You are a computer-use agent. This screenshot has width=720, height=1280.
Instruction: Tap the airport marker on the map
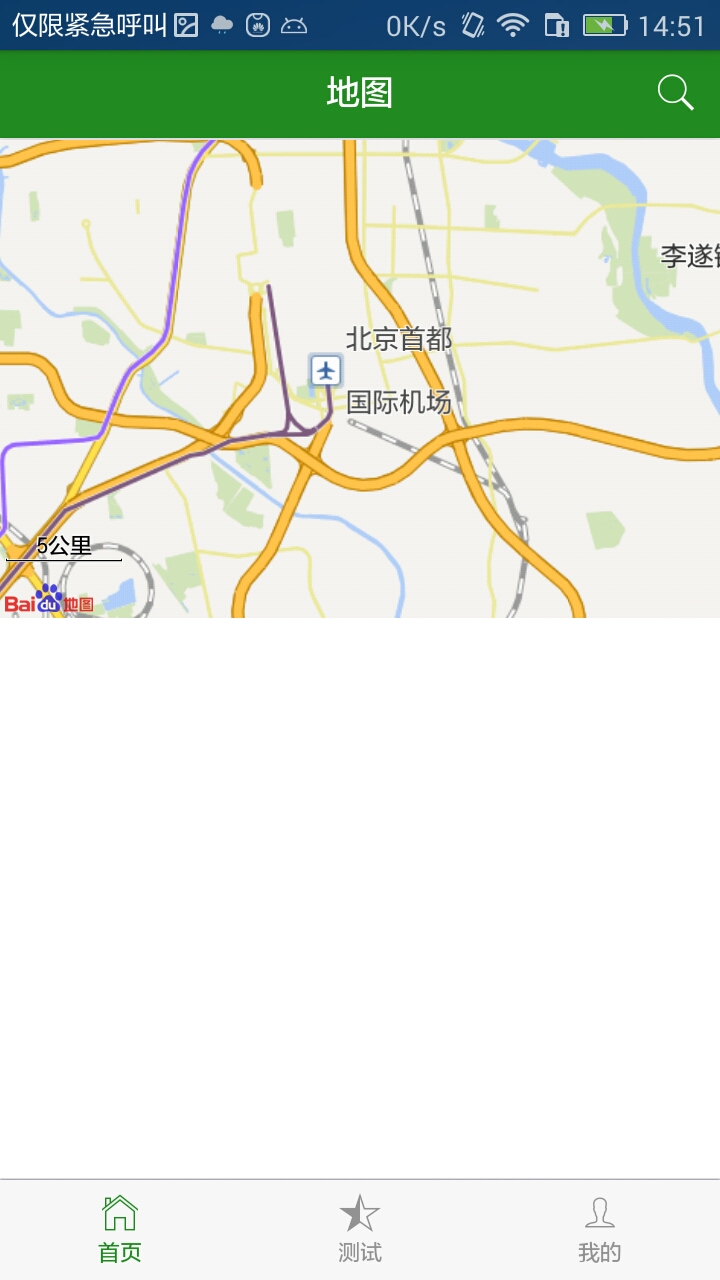(x=326, y=370)
